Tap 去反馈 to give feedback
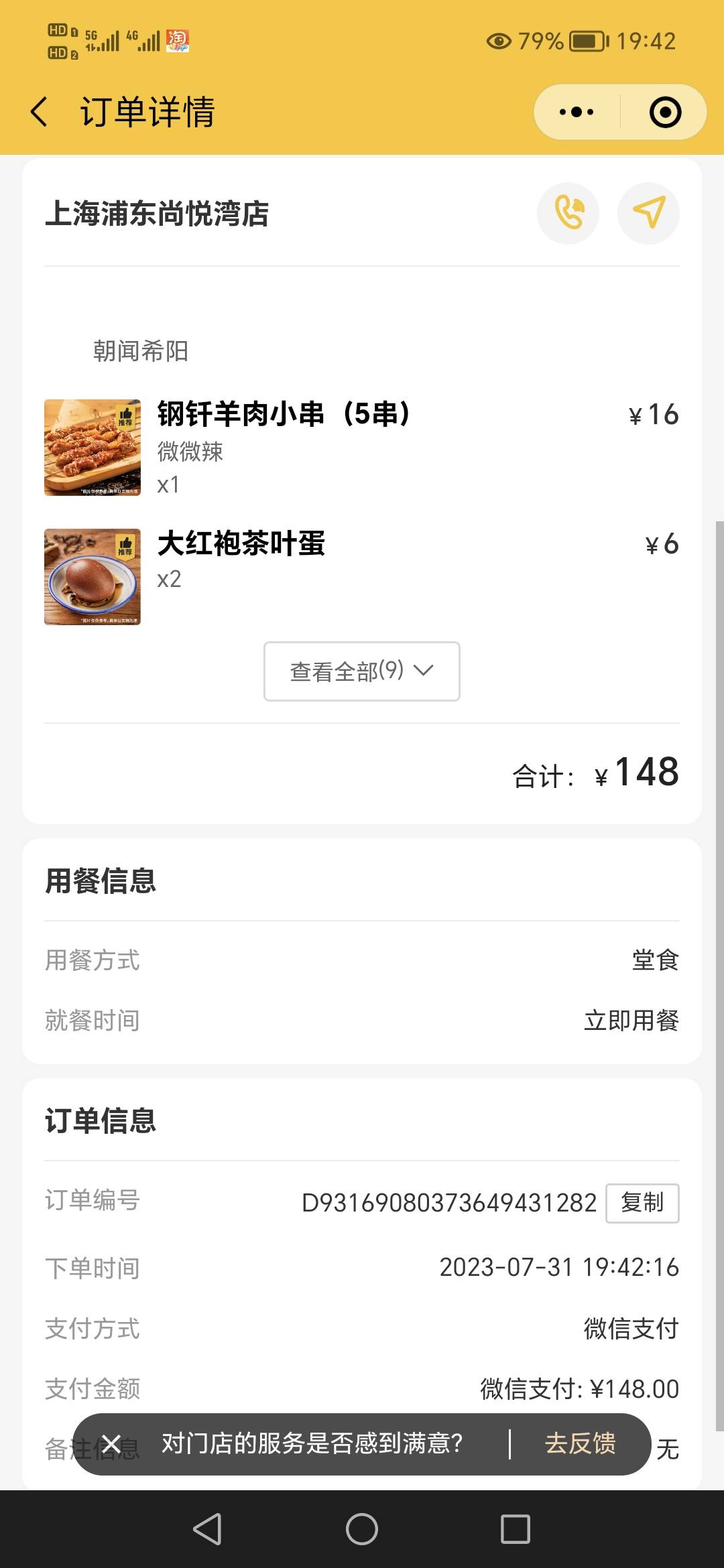Screen dimensions: 724x1568 pos(581,1443)
